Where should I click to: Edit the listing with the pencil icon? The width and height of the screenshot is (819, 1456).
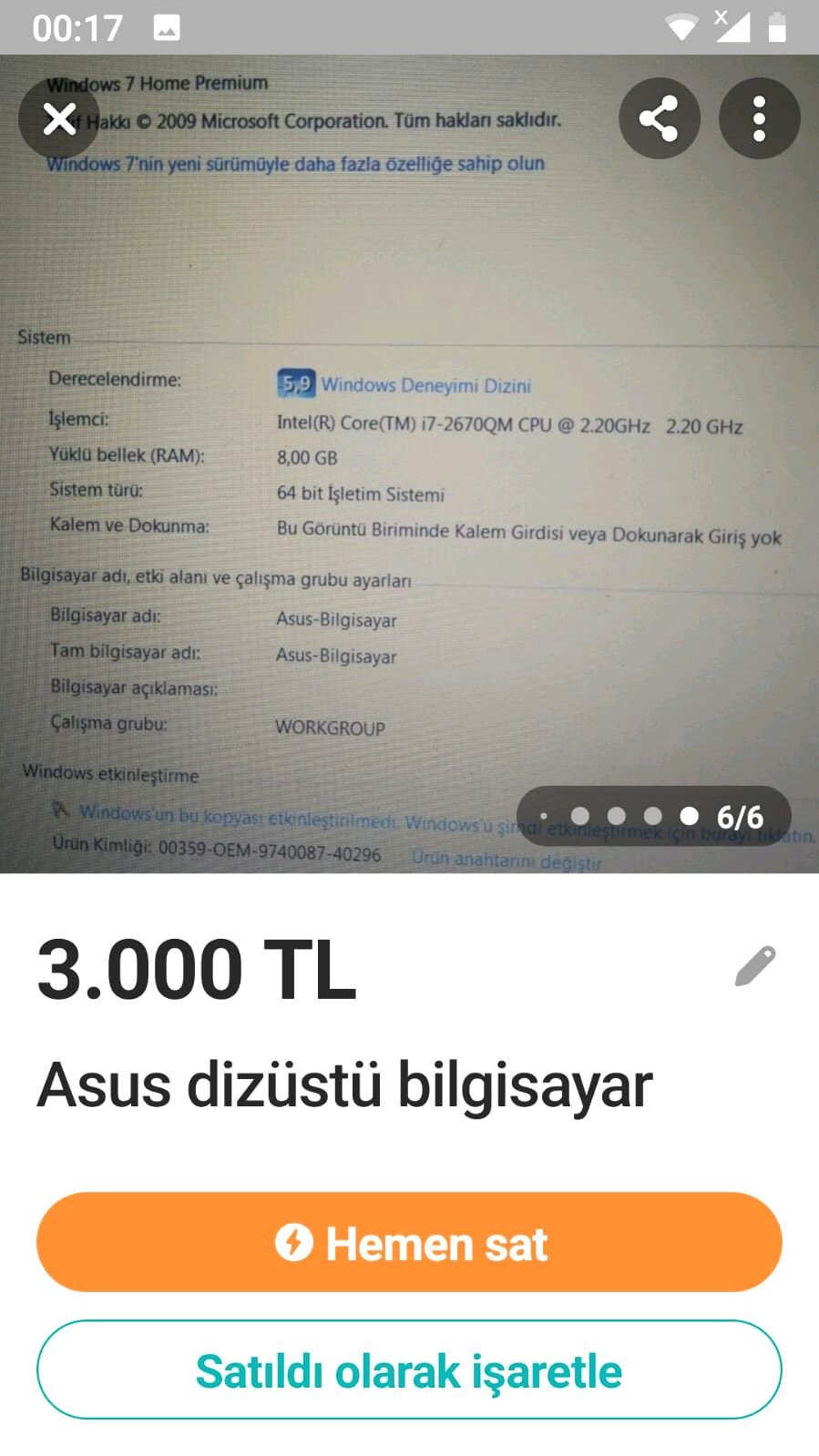(x=755, y=966)
